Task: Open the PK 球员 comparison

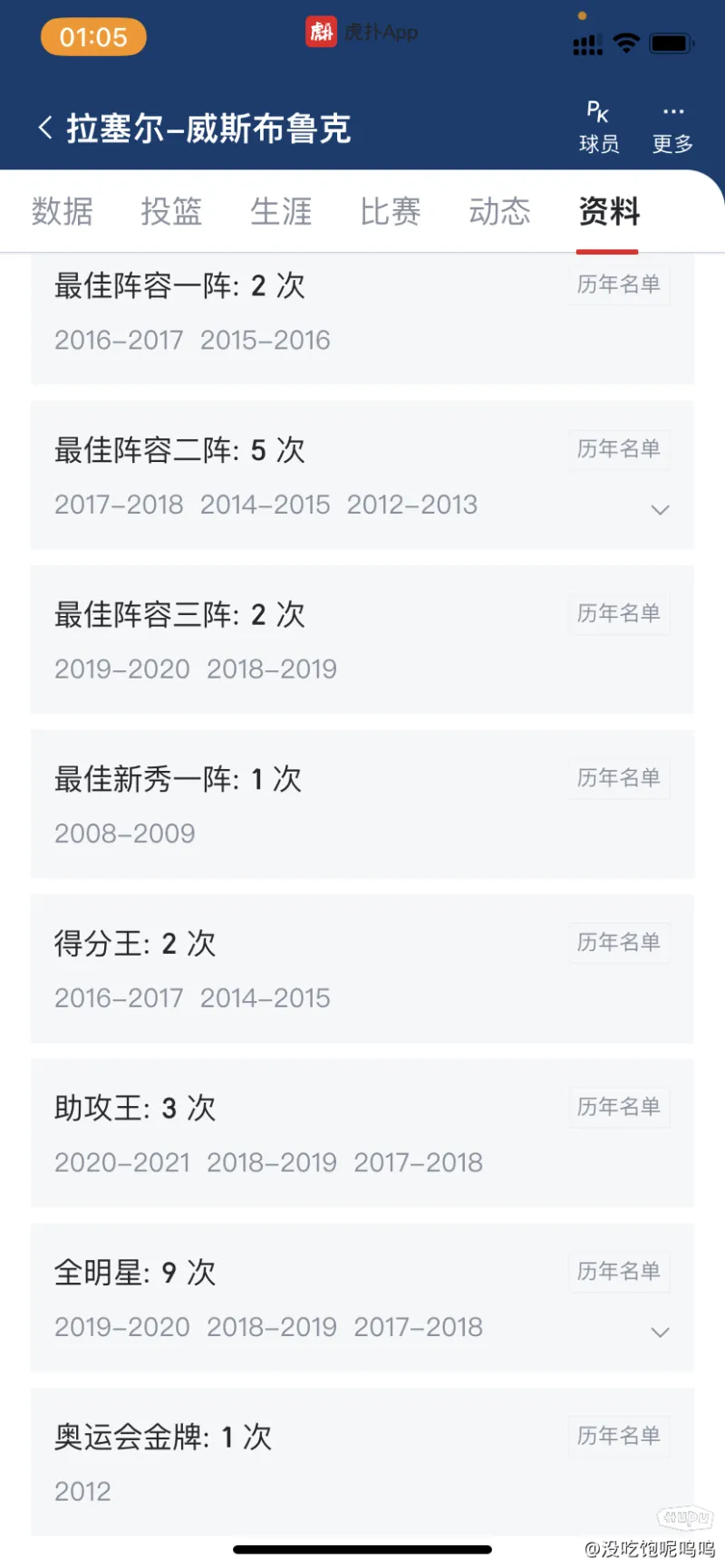Action: (599, 127)
